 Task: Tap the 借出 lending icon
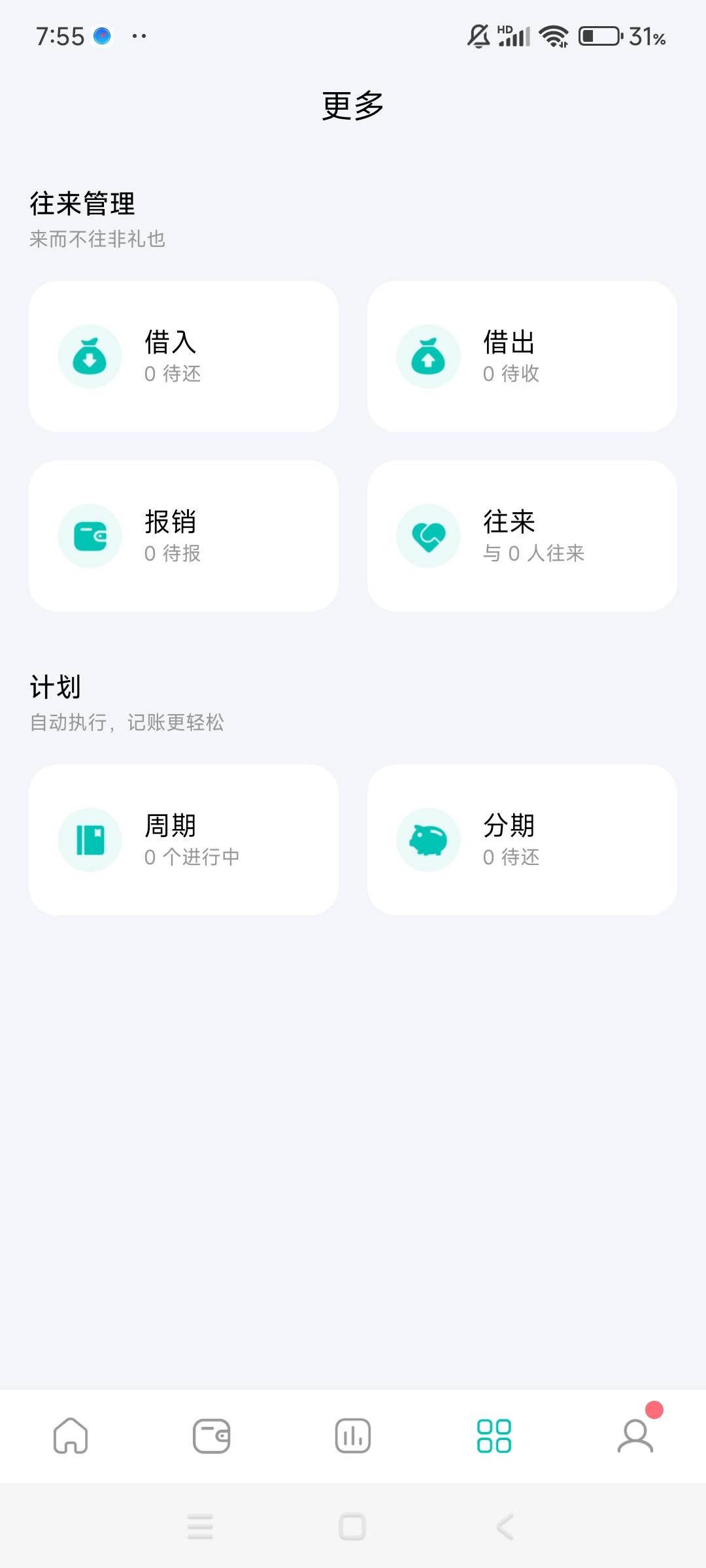click(428, 356)
